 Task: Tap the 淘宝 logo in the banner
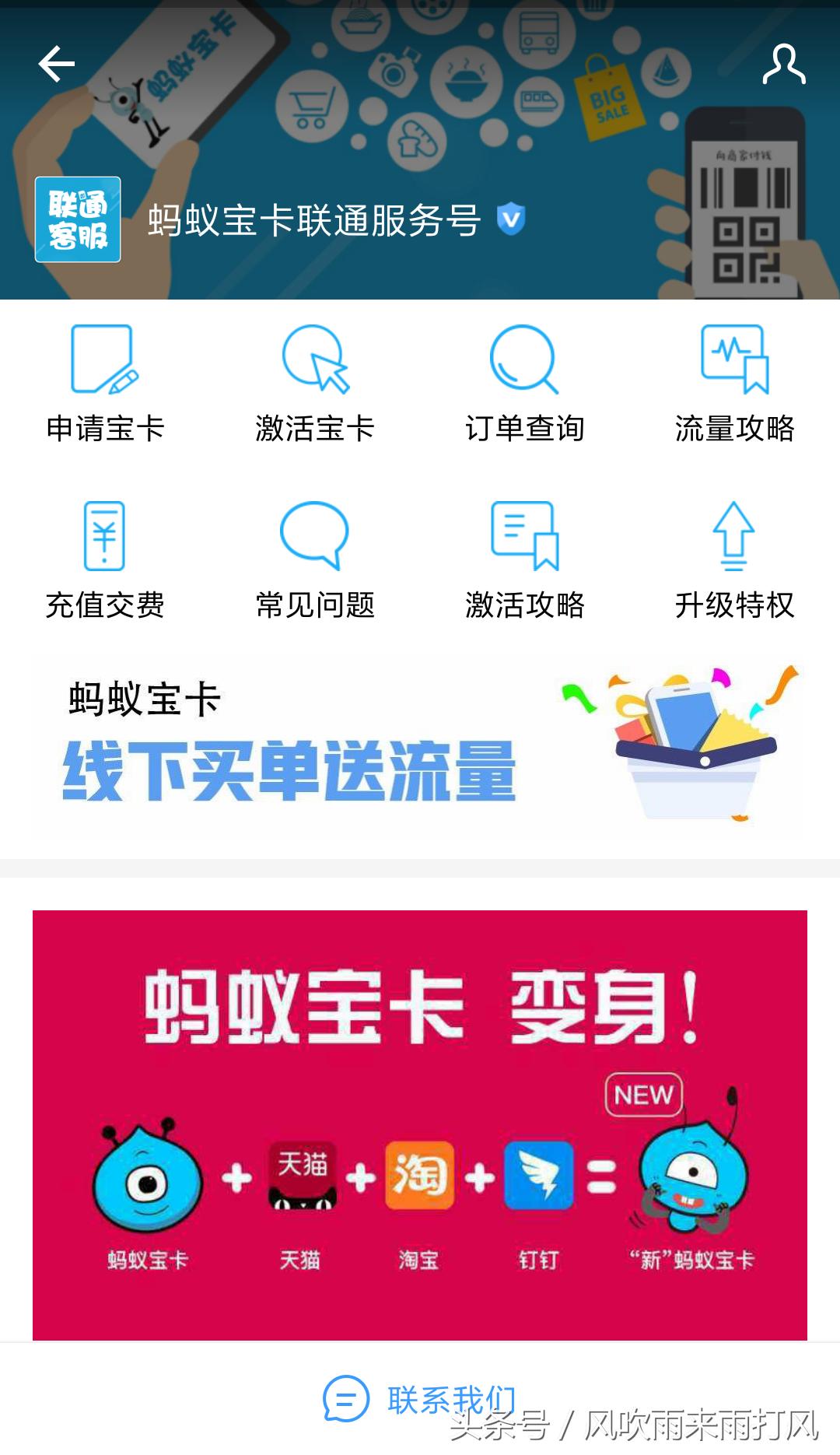pyautogui.click(x=420, y=1175)
